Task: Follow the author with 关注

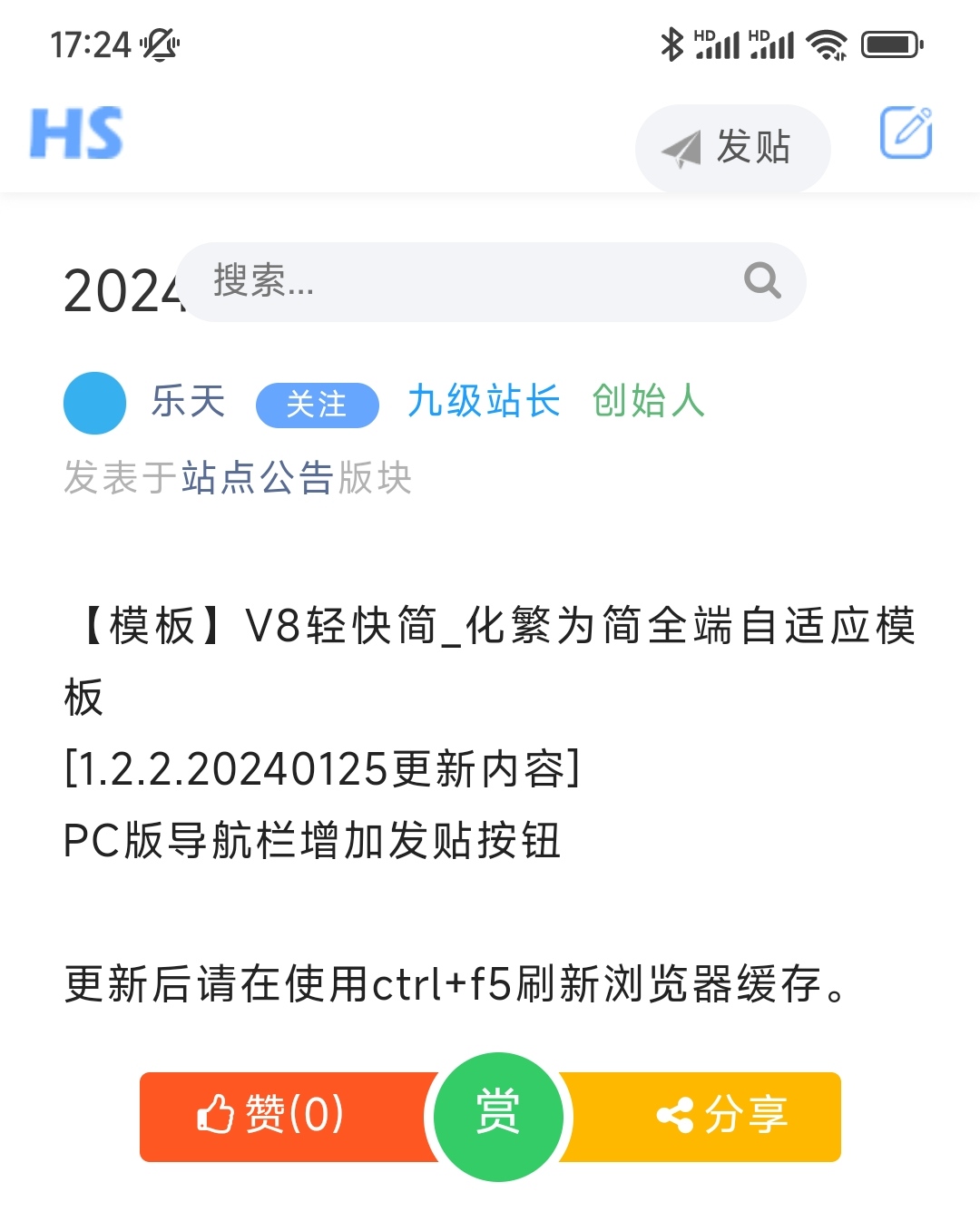Action: (317, 405)
